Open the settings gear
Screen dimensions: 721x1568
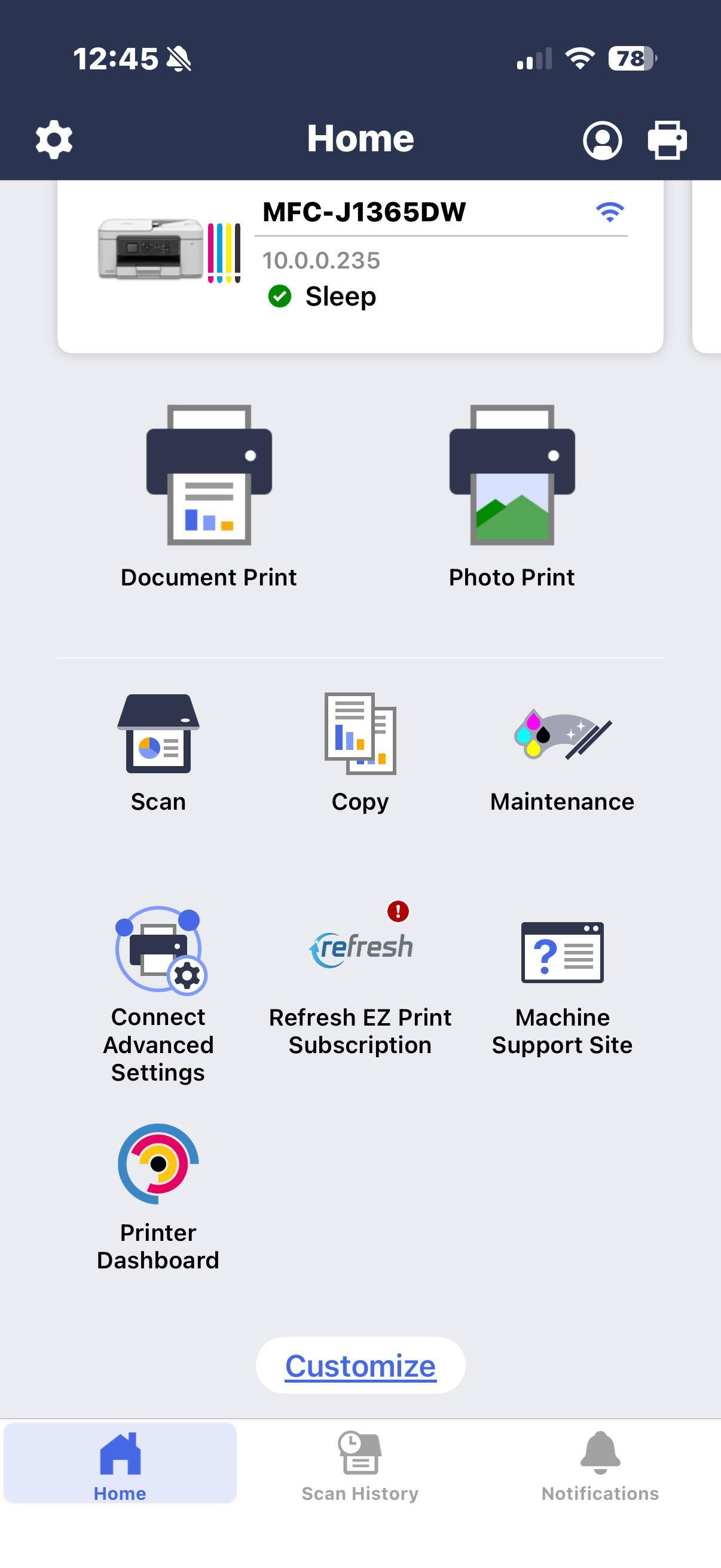[54, 139]
